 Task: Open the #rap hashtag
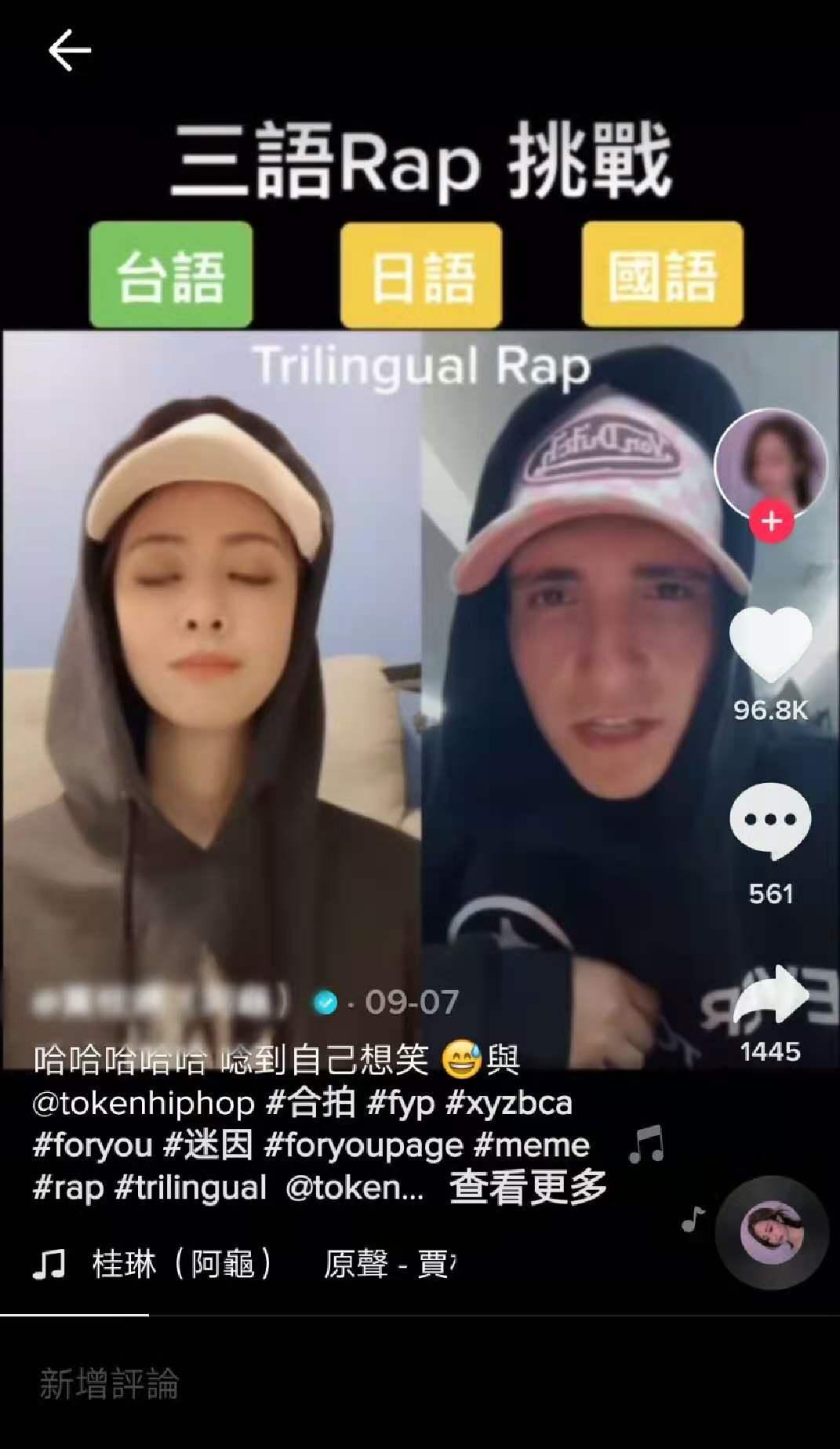pos(67,1188)
